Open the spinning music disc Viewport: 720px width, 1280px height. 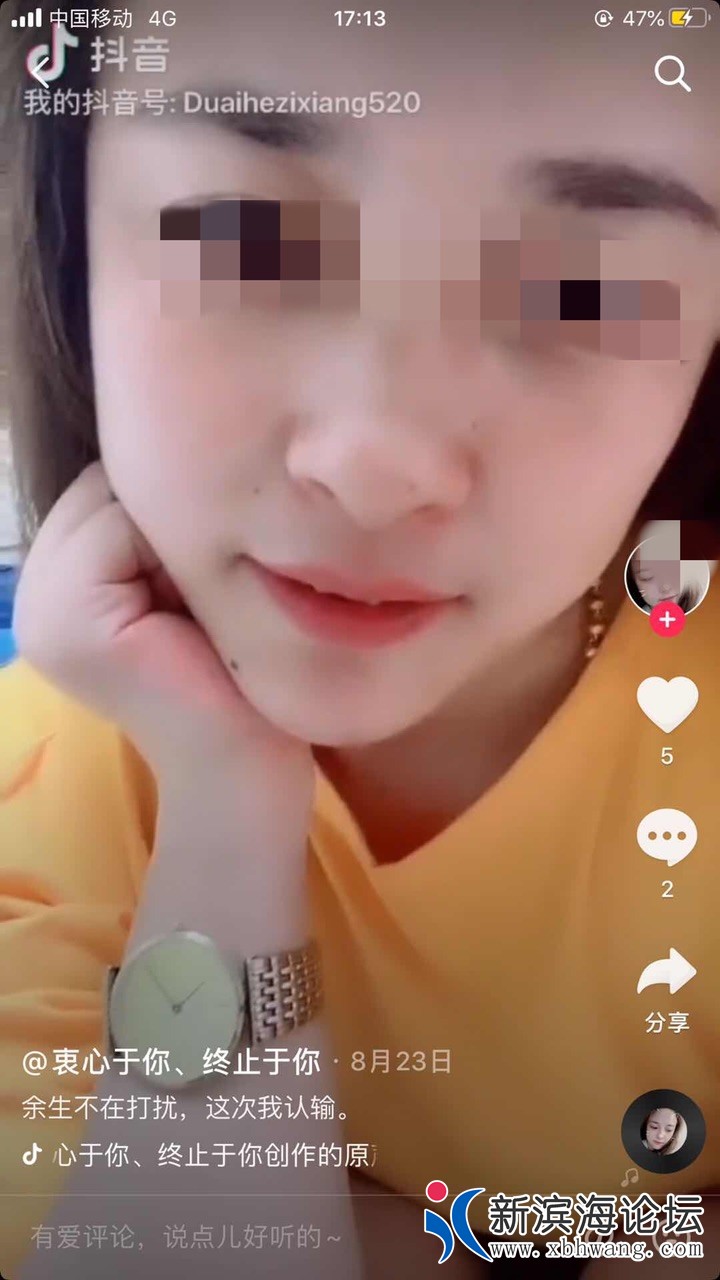663,1131
